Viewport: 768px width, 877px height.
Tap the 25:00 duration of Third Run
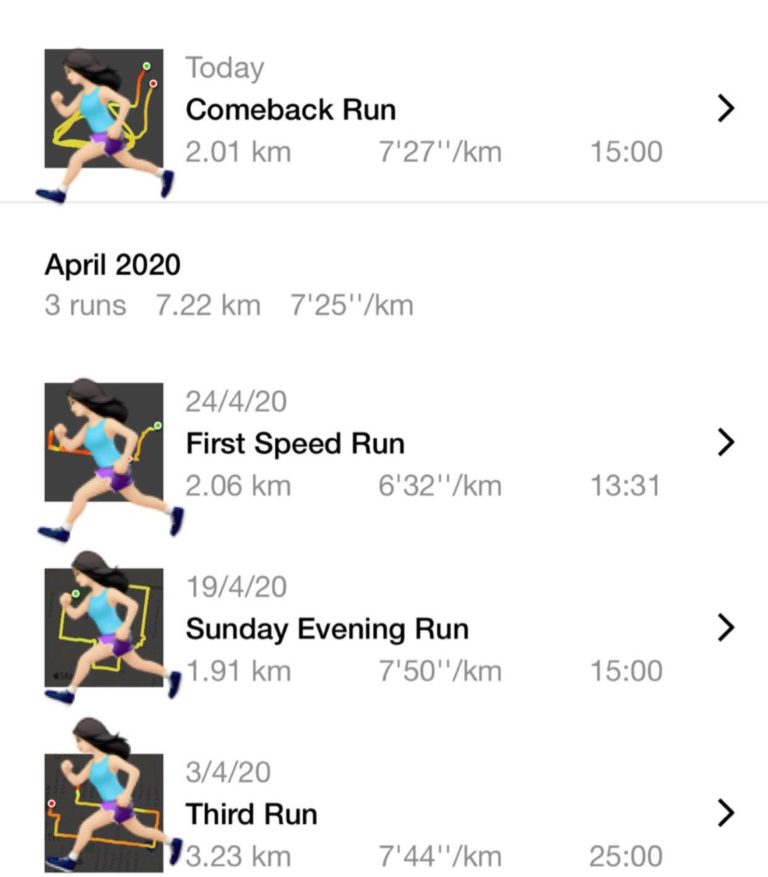(626, 857)
